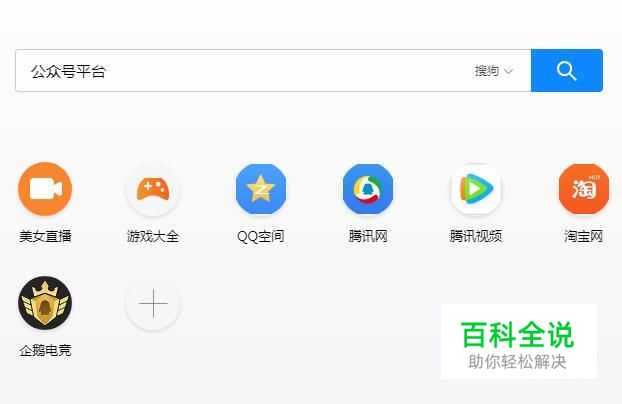
Task: Open the 腾讯网 shortcut
Action: 368,189
